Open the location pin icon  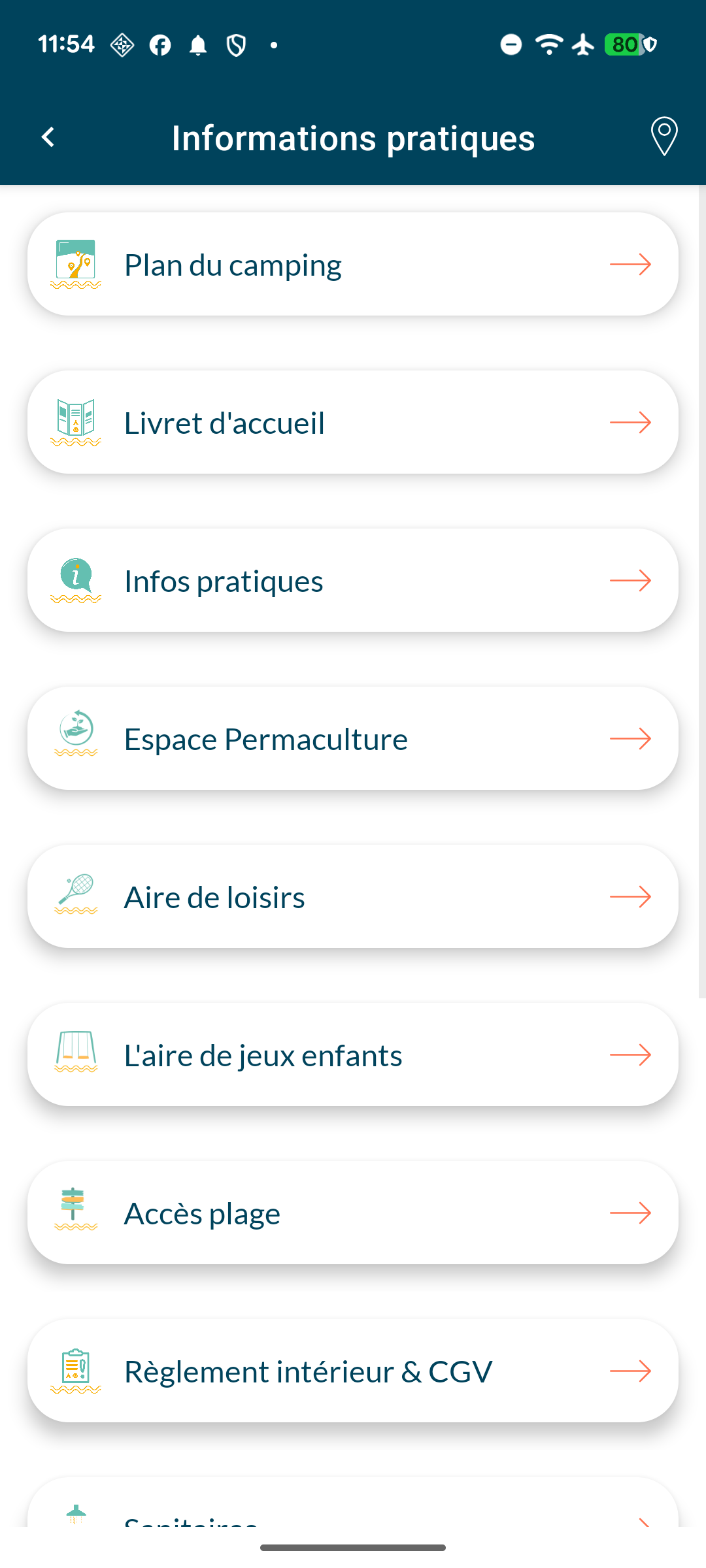(664, 137)
